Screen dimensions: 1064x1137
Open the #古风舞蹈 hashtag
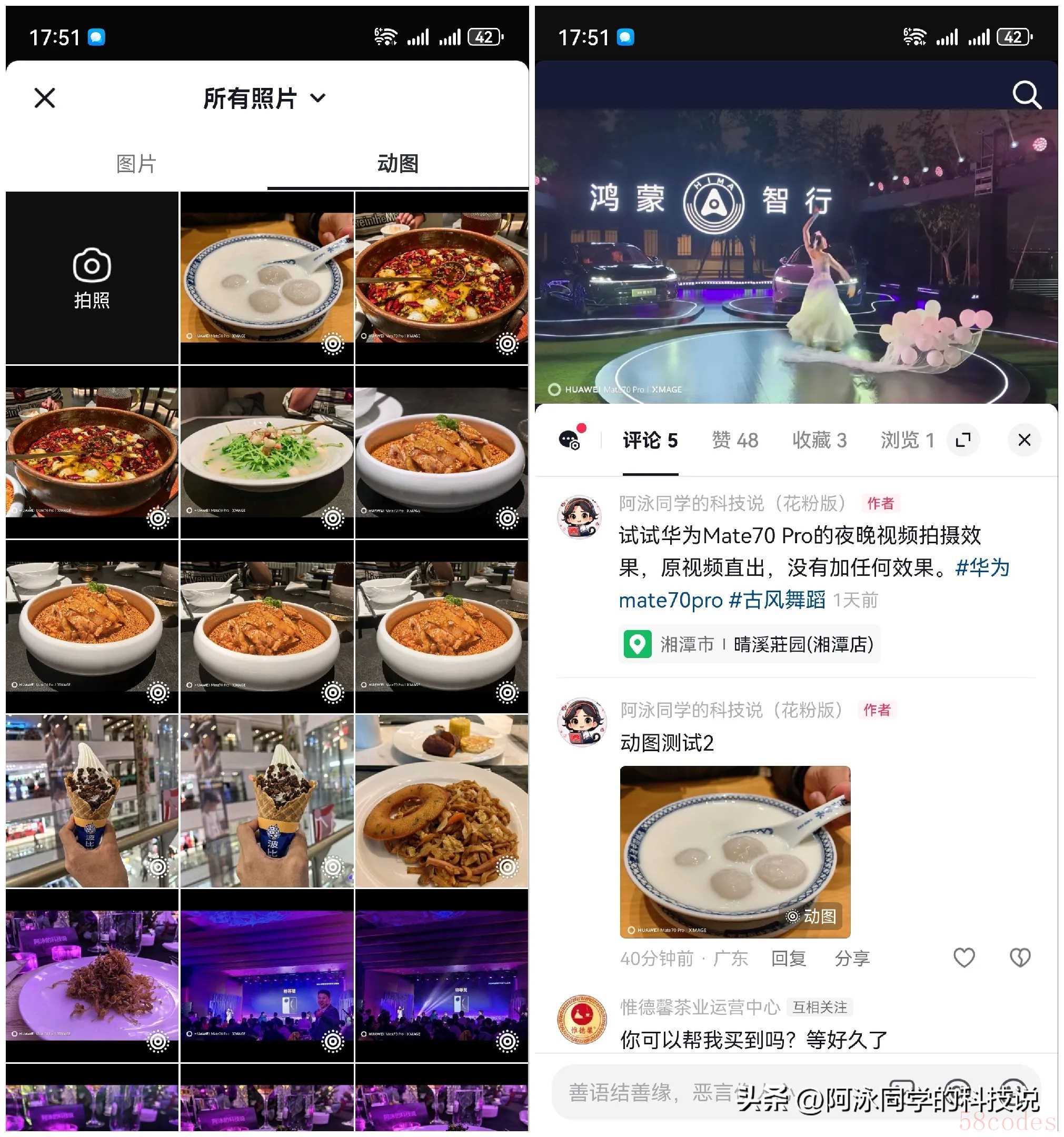coord(777,600)
